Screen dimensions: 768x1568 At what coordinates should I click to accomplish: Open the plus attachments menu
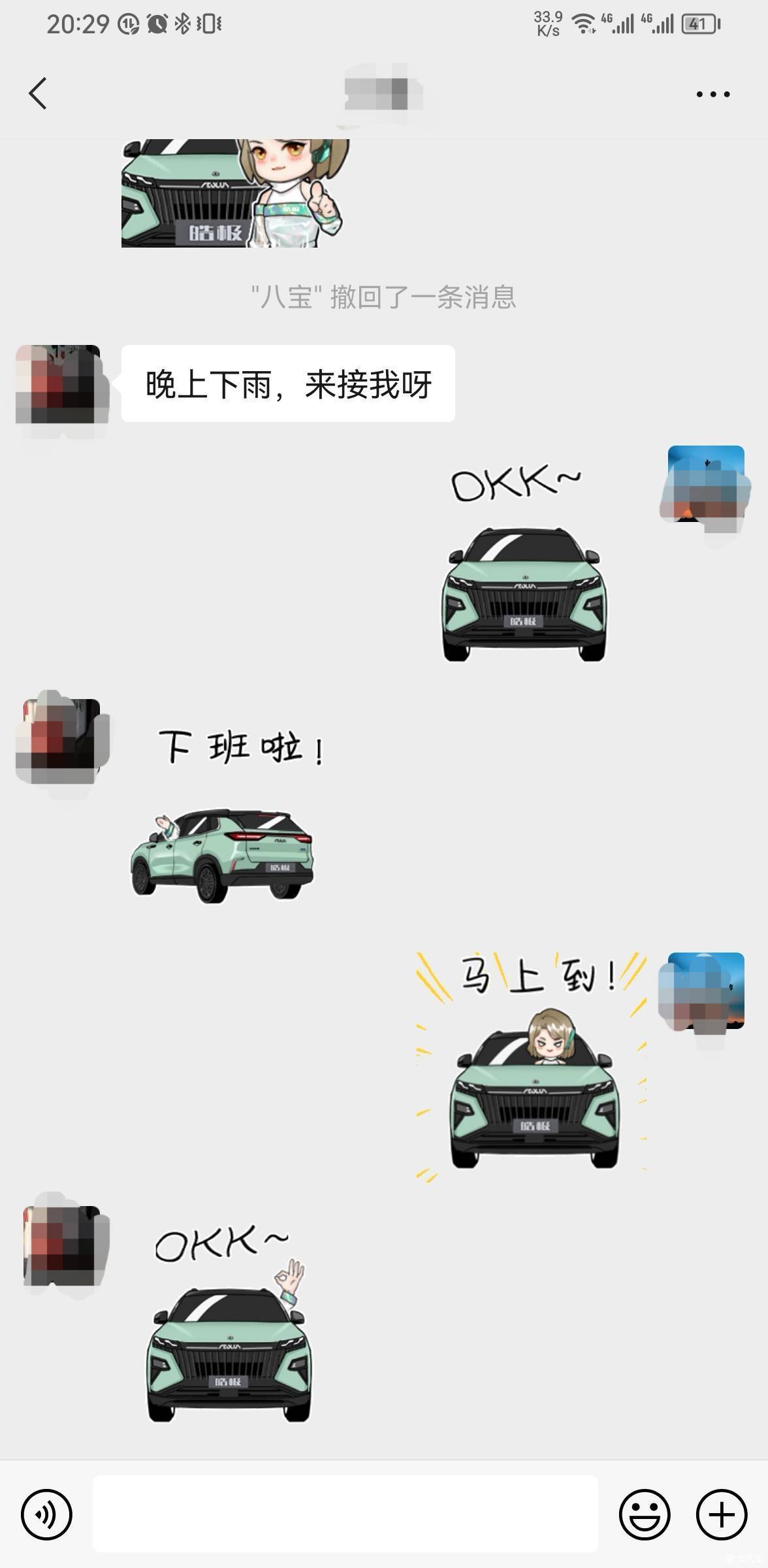pyautogui.click(x=721, y=1514)
